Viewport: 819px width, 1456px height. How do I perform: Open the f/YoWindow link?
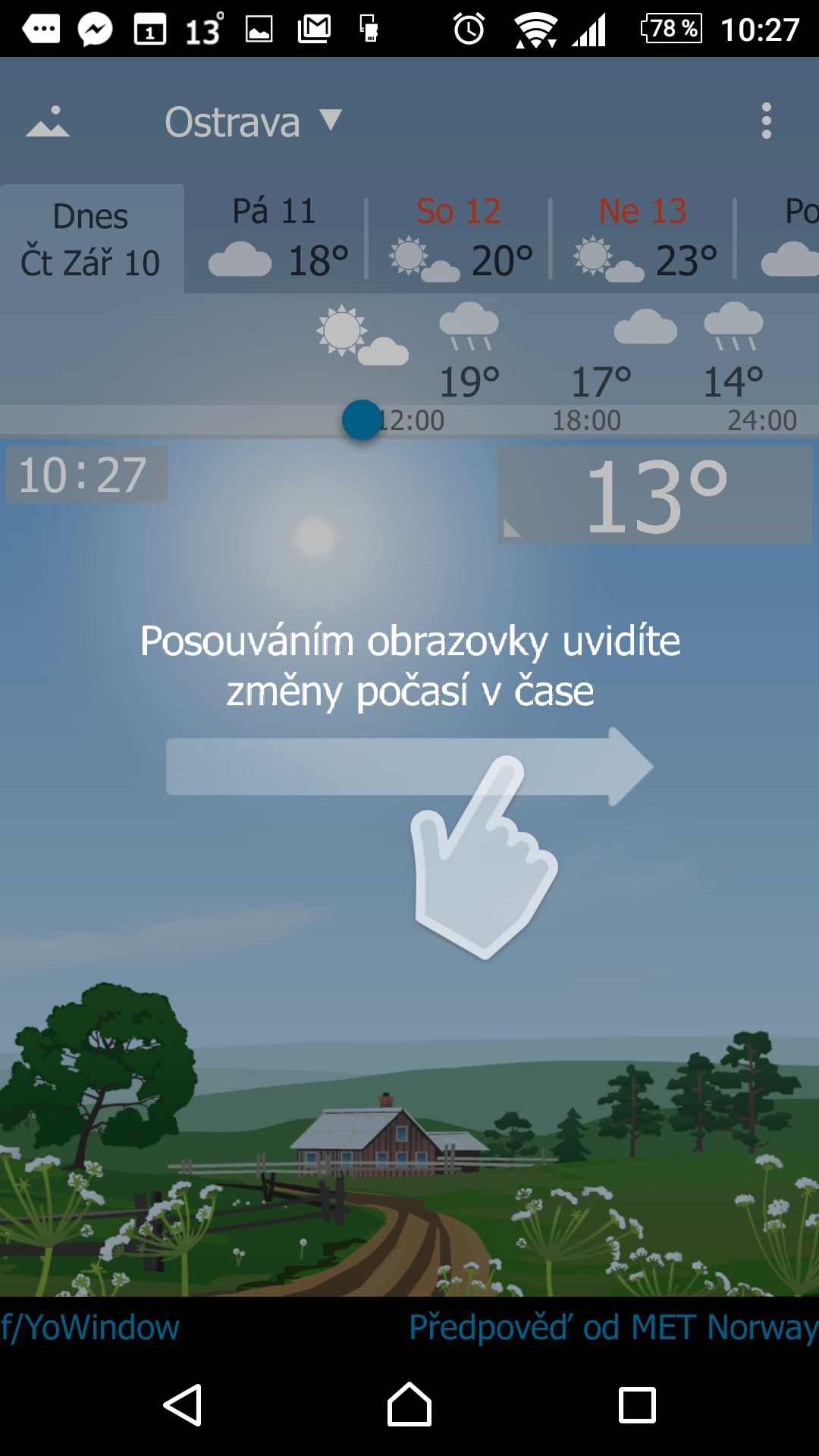(x=89, y=1328)
